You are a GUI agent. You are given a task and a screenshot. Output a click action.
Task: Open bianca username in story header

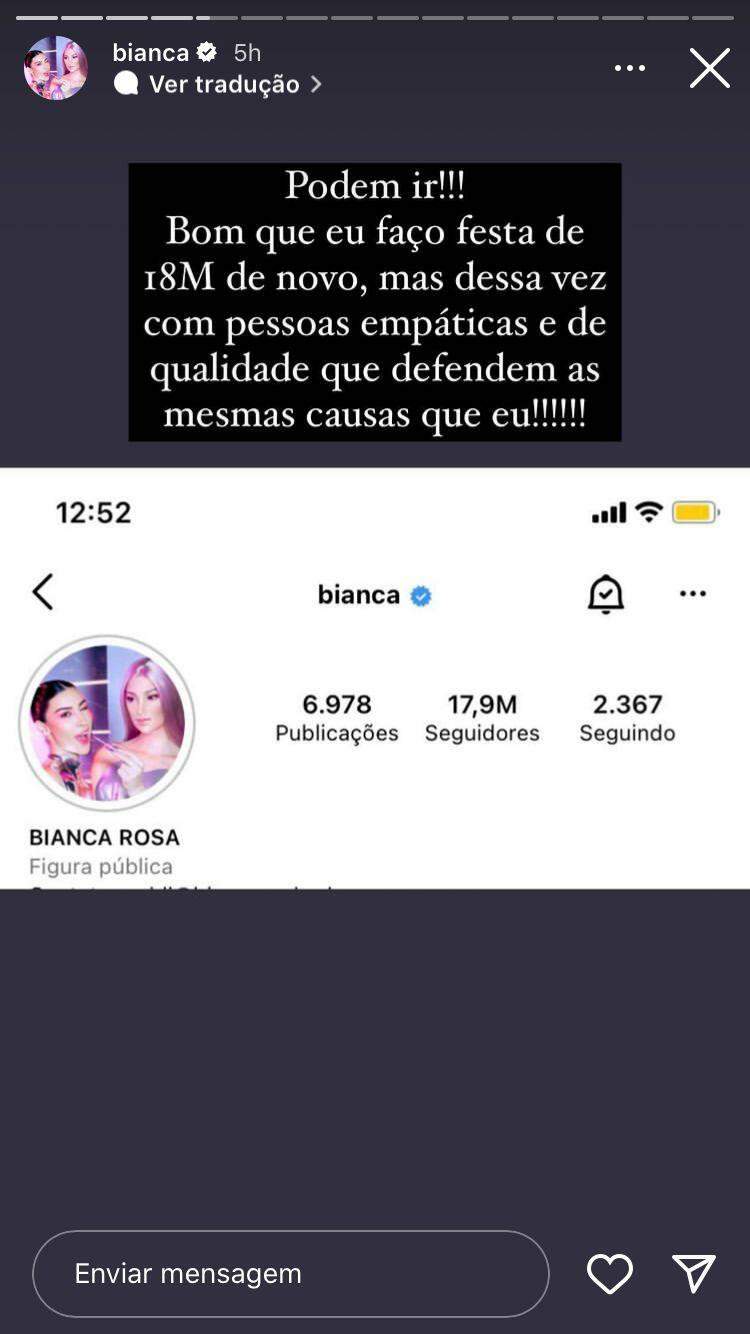tap(150, 52)
